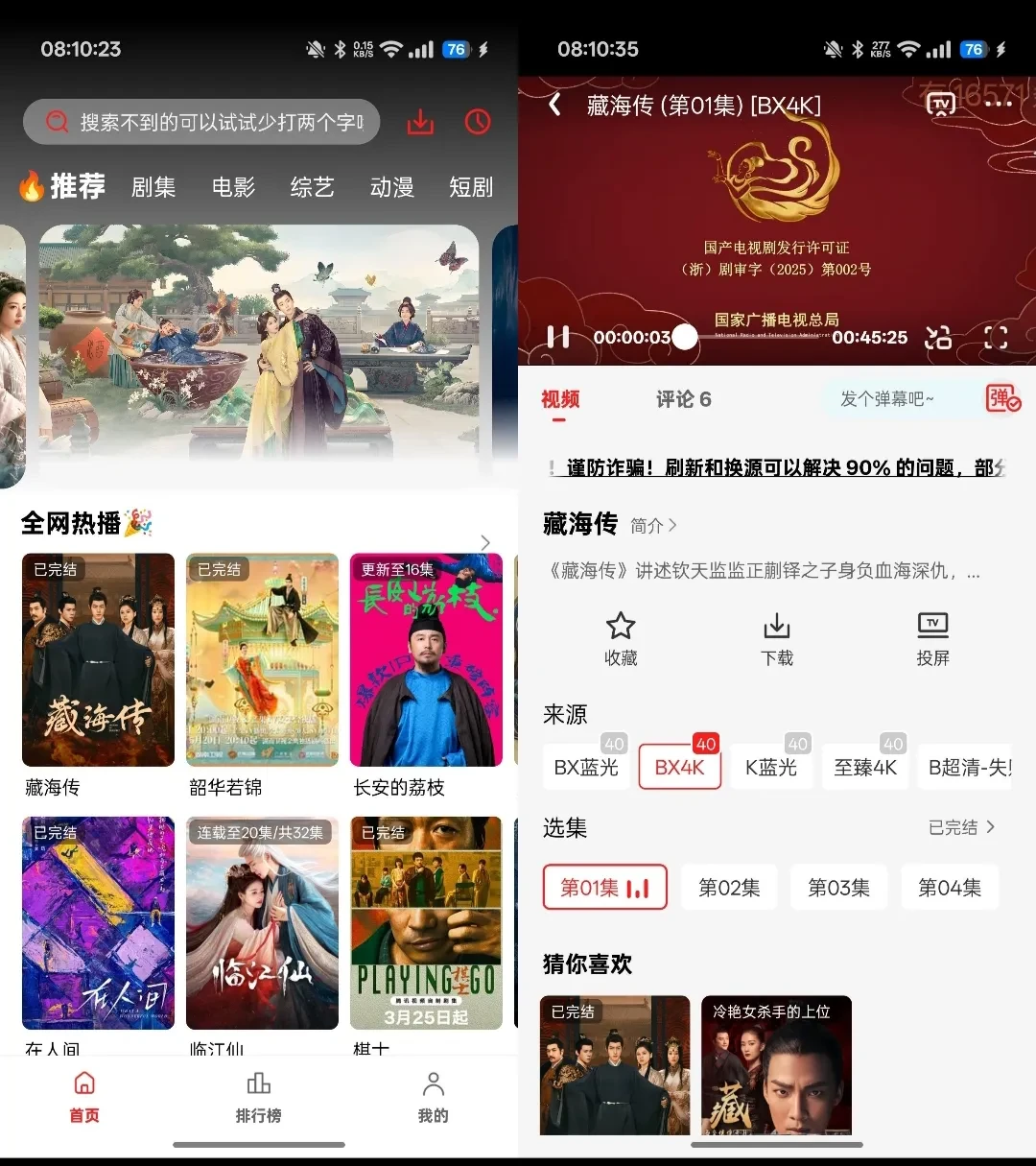Tap 下载 under the synopsis
Viewport: 1036px width, 1166px height.
click(776, 639)
